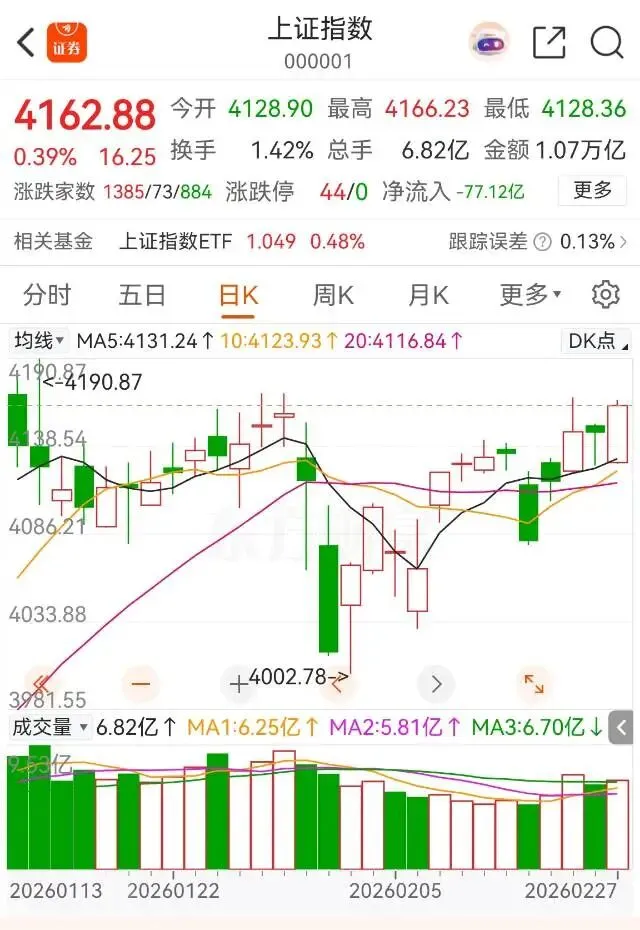The image size is (640, 930).
Task: Expand the chart to full screen
Action: 534,685
